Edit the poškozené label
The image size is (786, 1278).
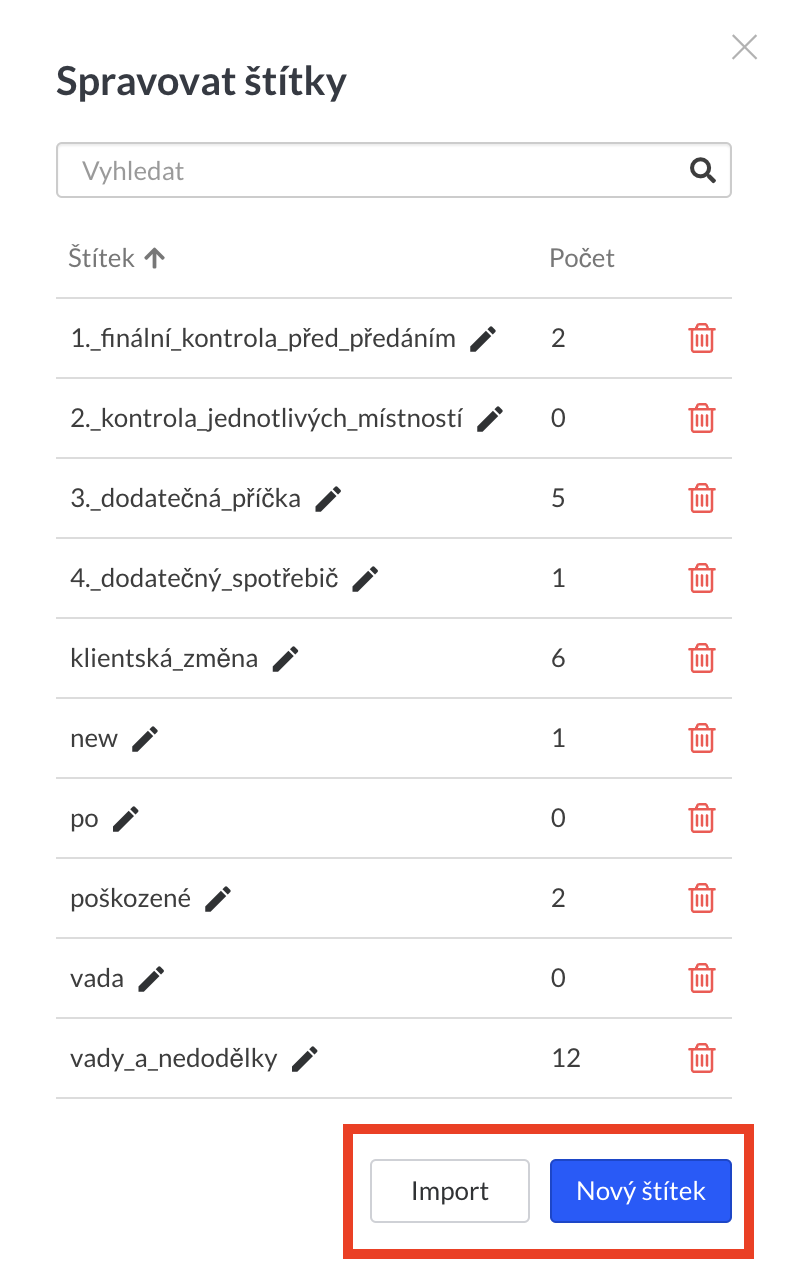(x=218, y=899)
